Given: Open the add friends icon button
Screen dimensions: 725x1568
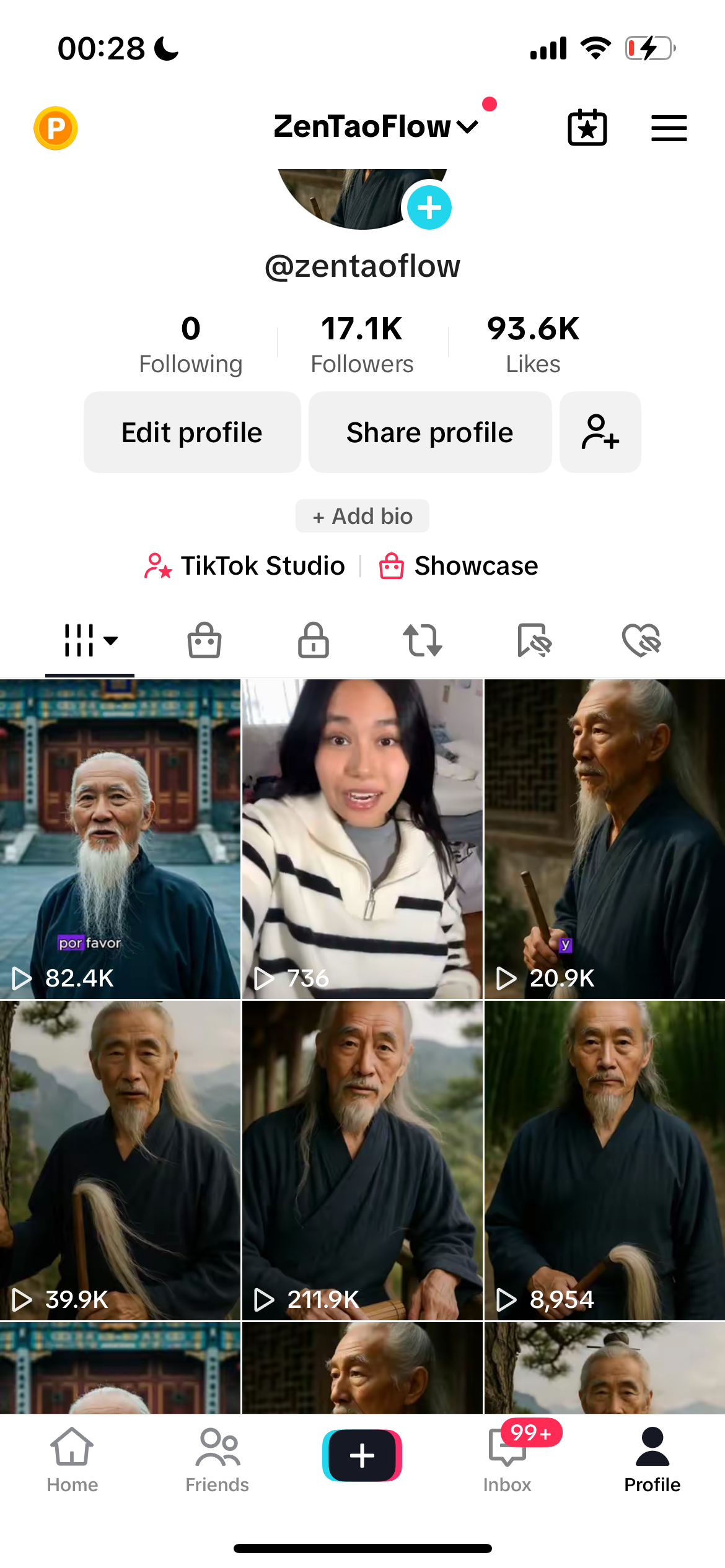Looking at the screenshot, I should (x=600, y=432).
